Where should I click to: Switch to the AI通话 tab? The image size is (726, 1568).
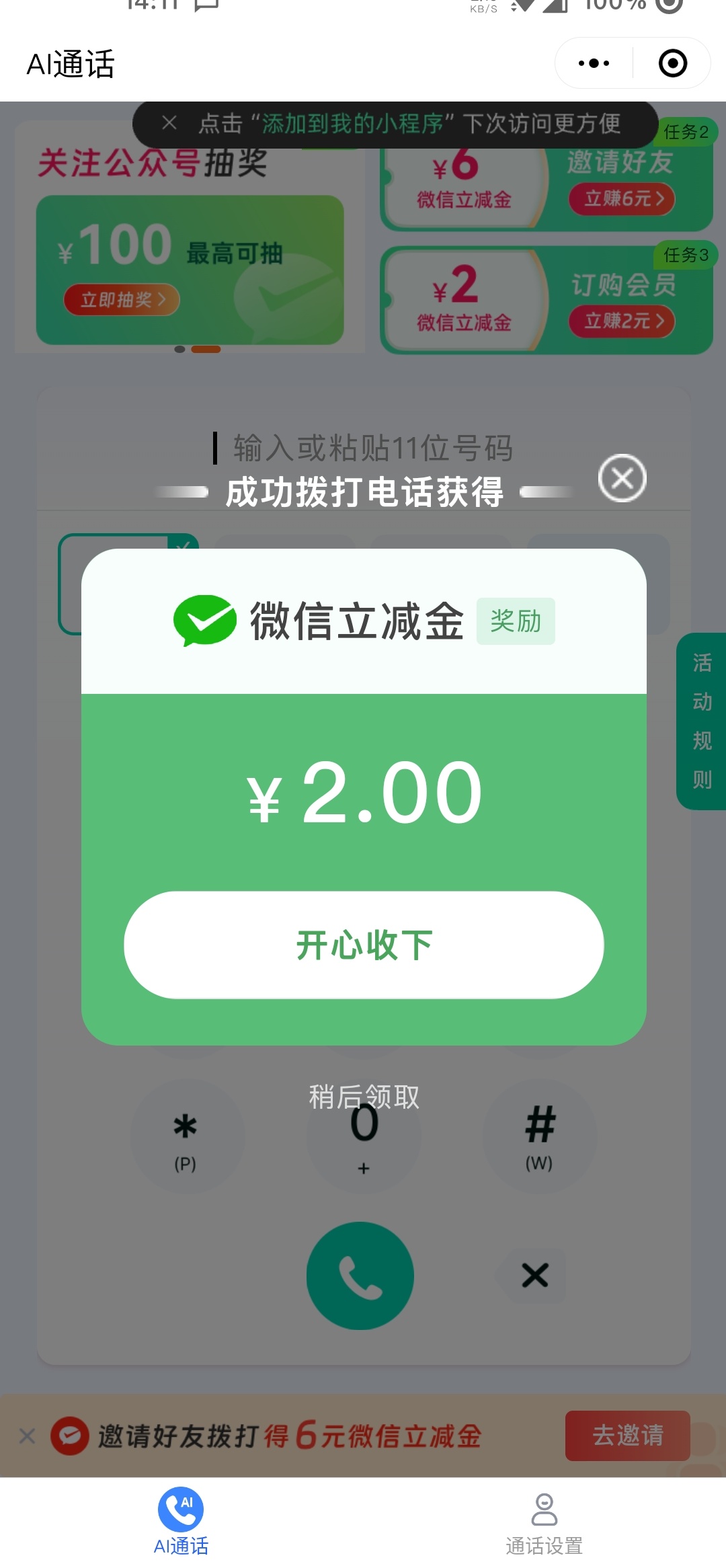[181, 1524]
